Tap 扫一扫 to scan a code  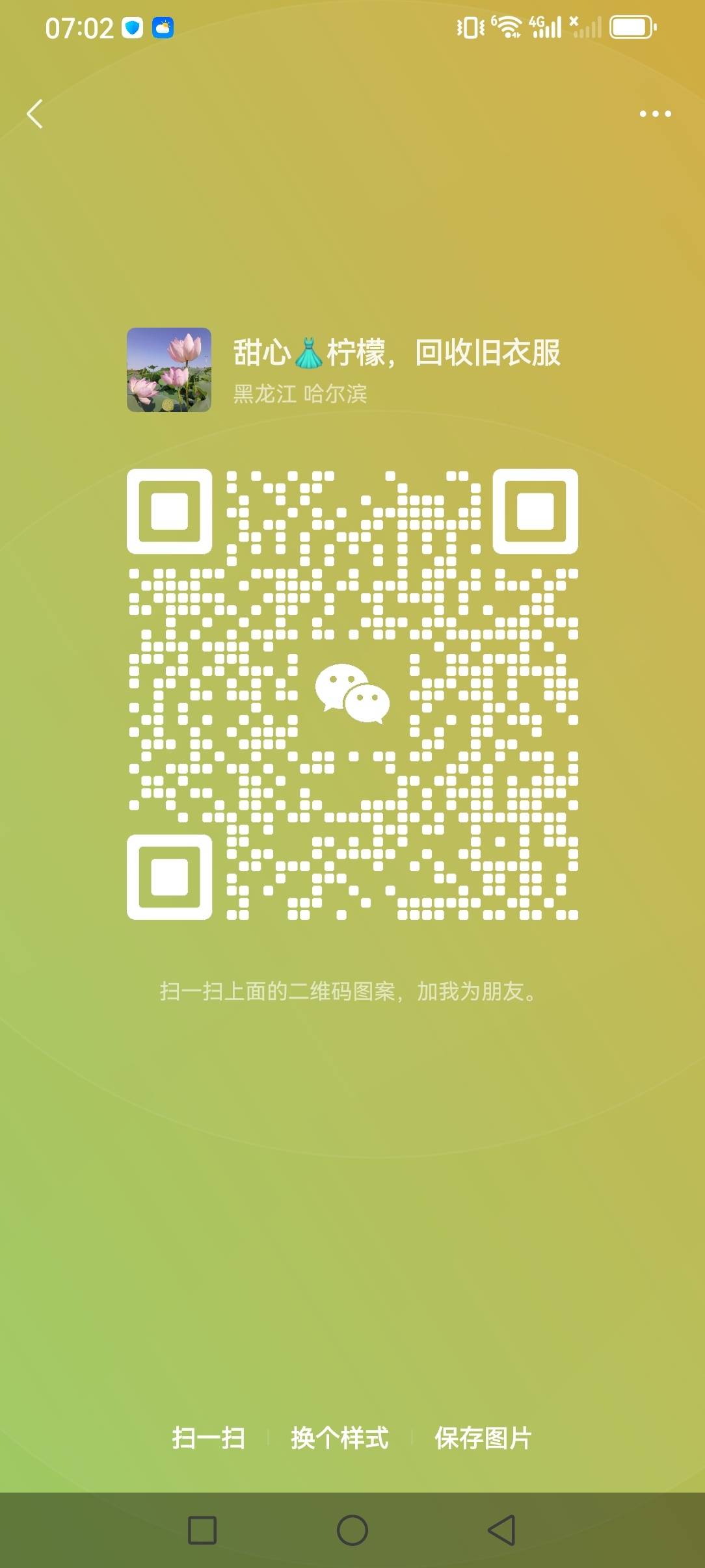[x=209, y=1437]
